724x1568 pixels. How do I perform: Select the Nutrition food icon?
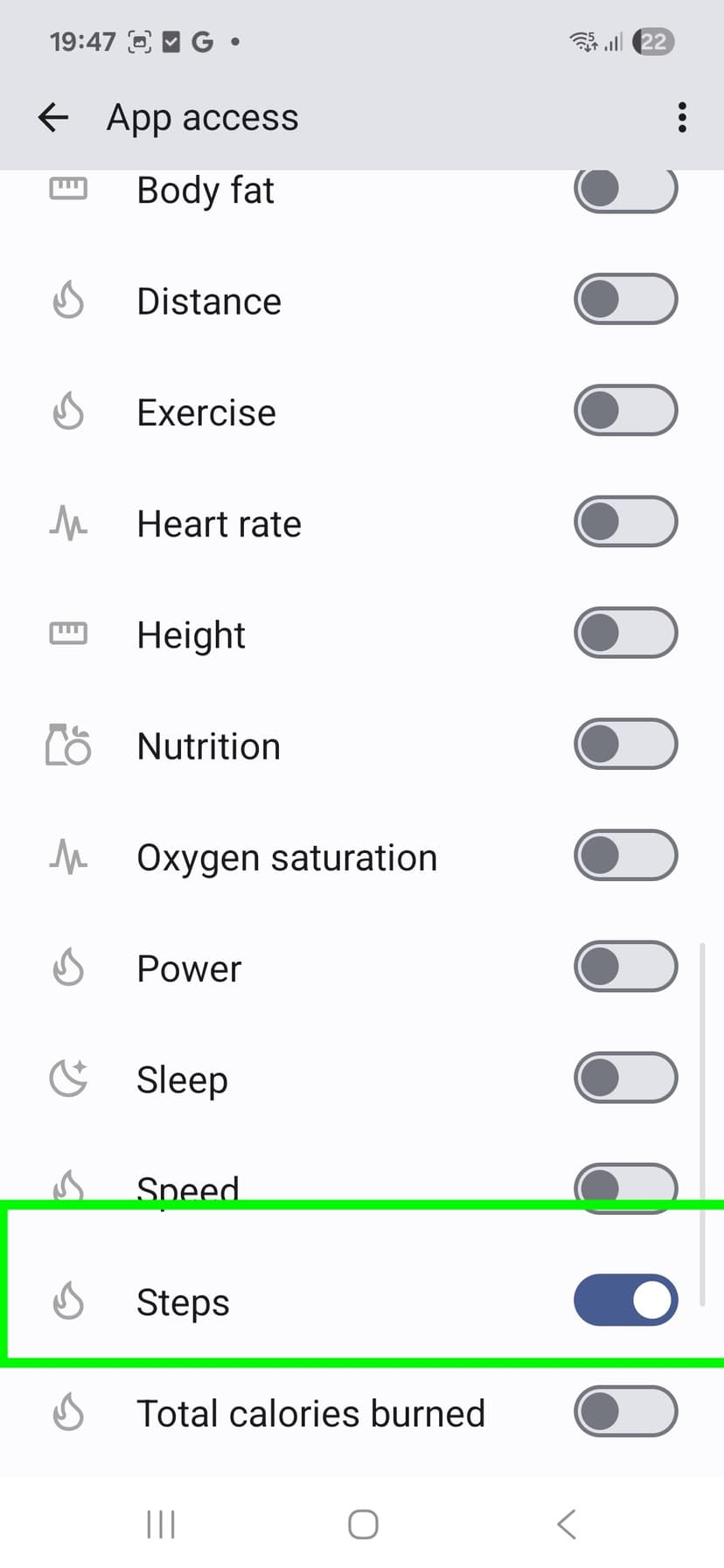click(68, 745)
